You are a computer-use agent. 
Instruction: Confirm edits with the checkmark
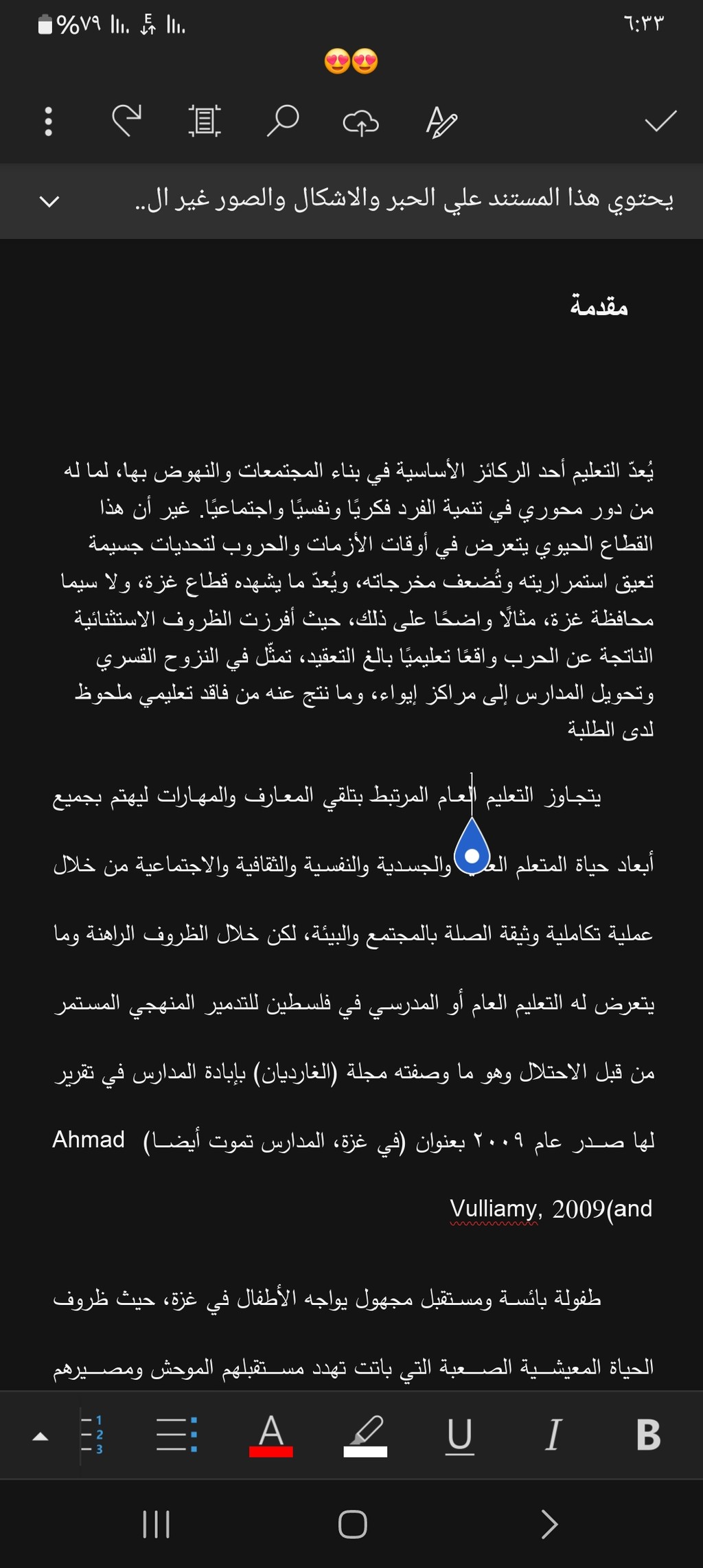pos(660,122)
